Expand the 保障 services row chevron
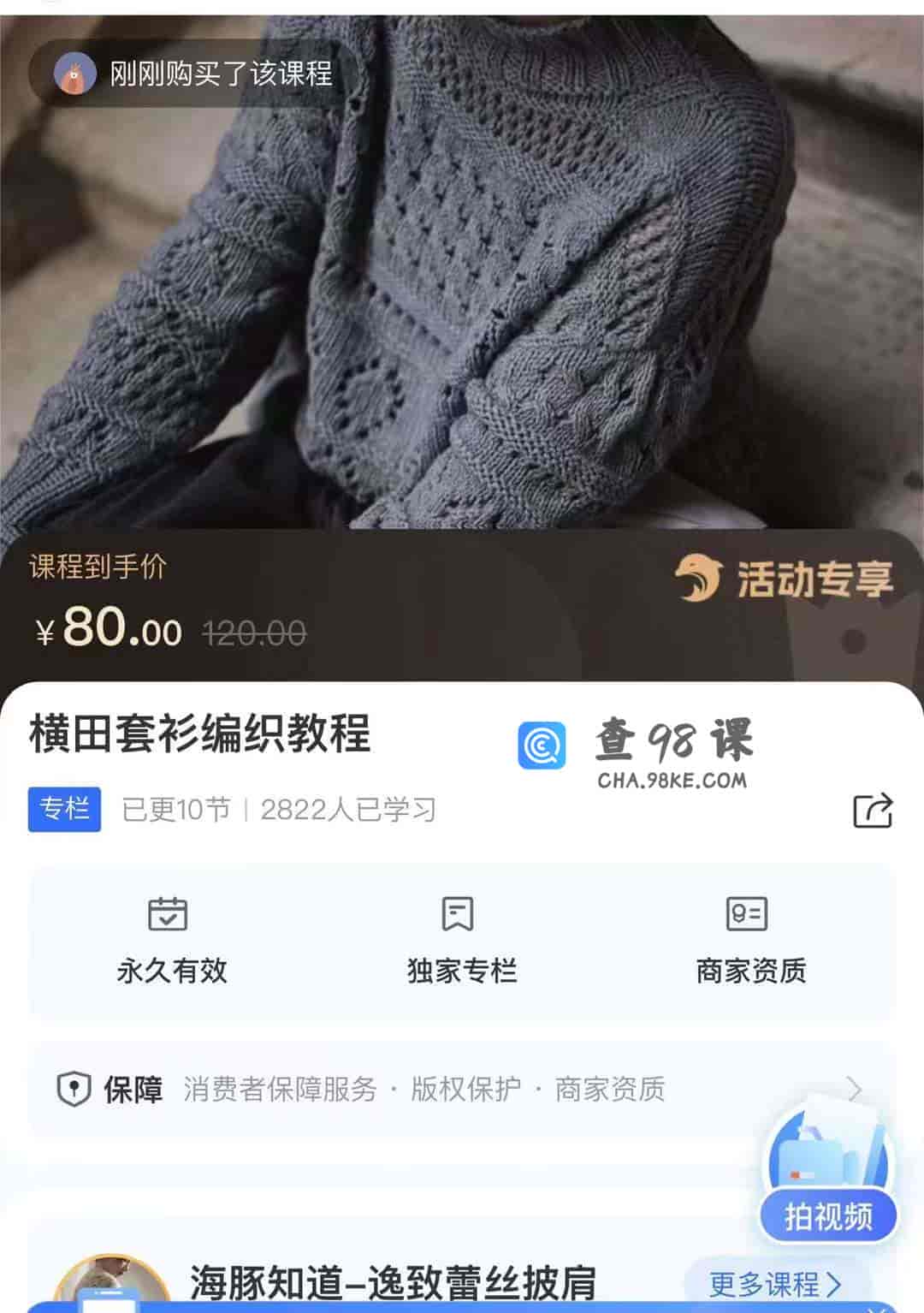 click(x=853, y=1089)
